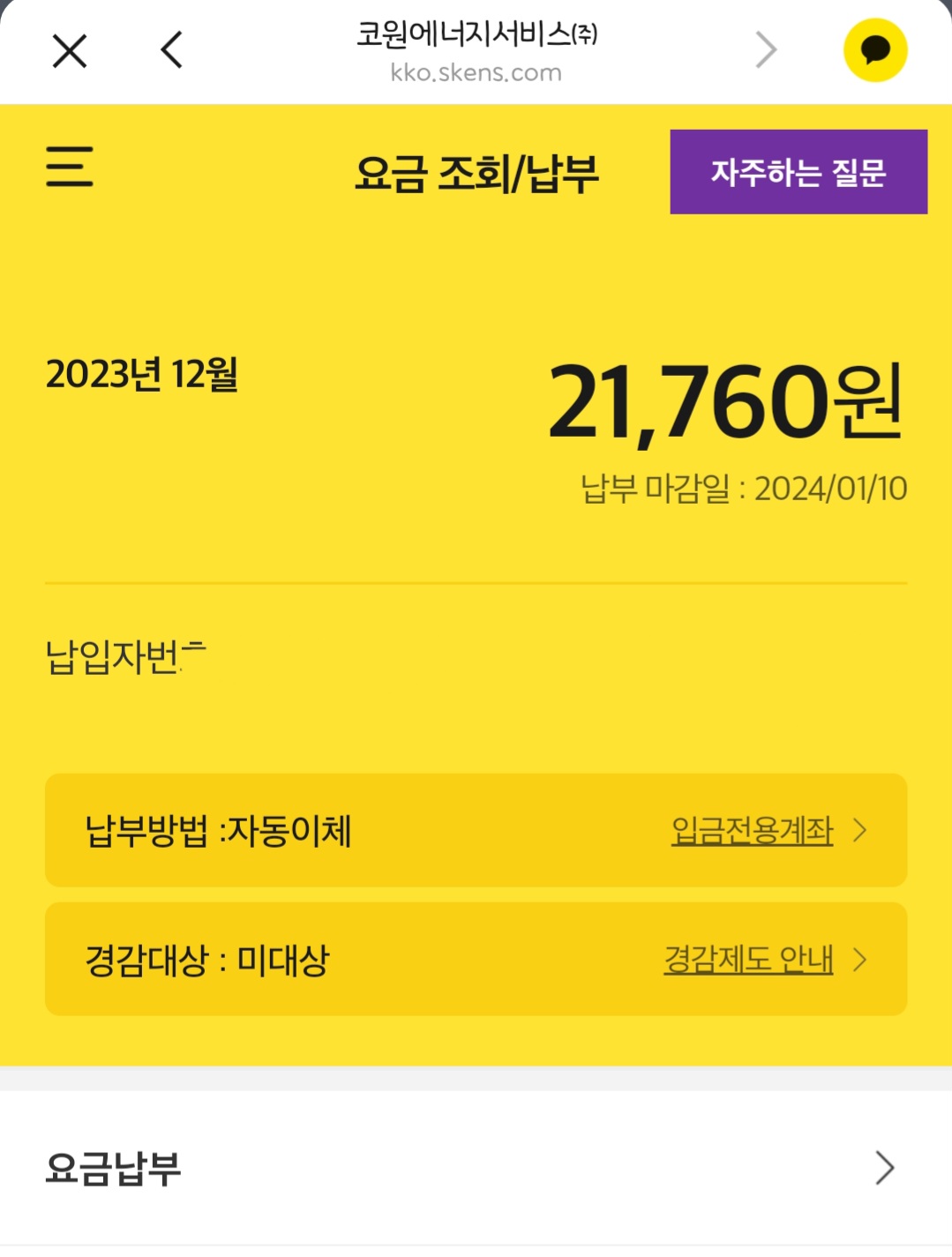Go forward to the next page
Image resolution: width=952 pixels, height=1257 pixels.
766,50
